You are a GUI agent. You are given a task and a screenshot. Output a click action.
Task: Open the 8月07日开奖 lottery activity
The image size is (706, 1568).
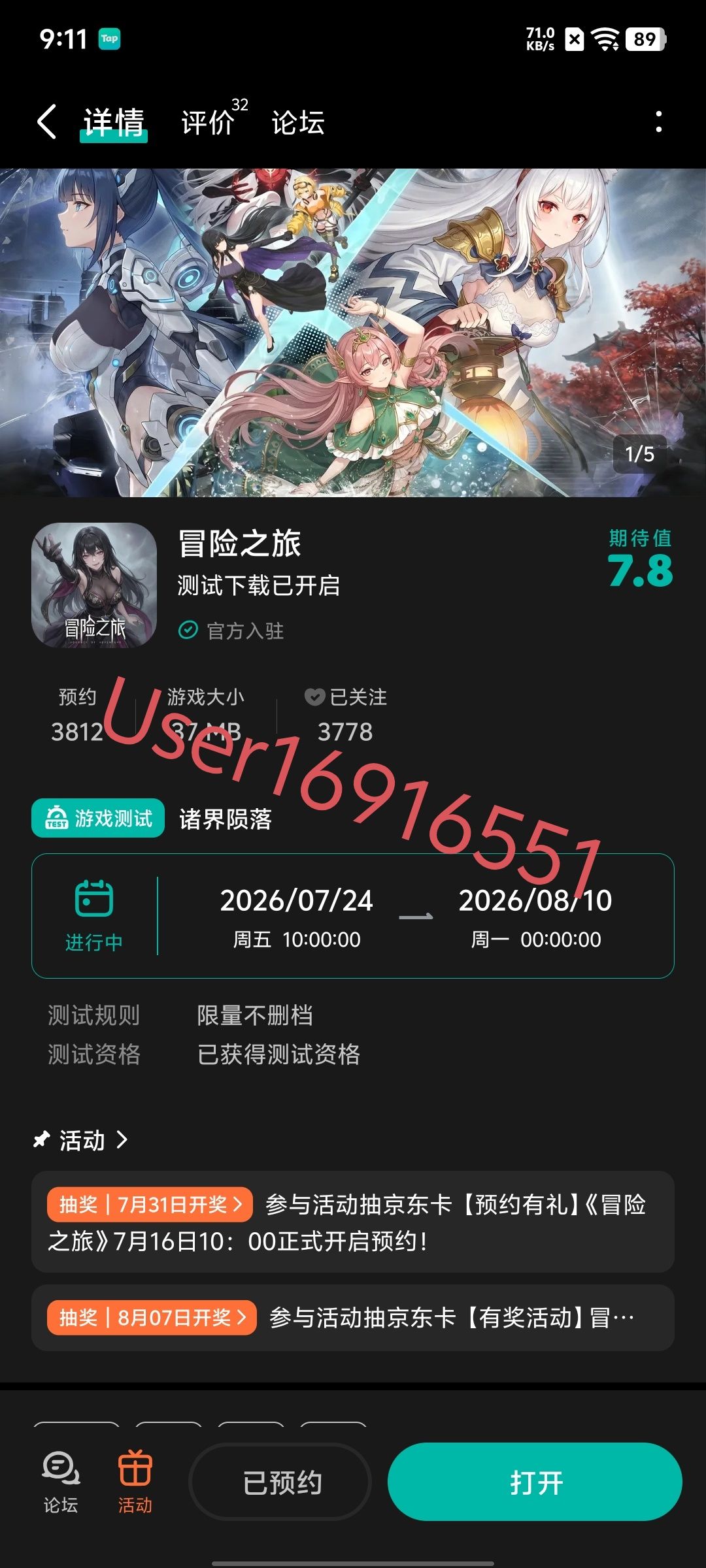(x=353, y=1318)
